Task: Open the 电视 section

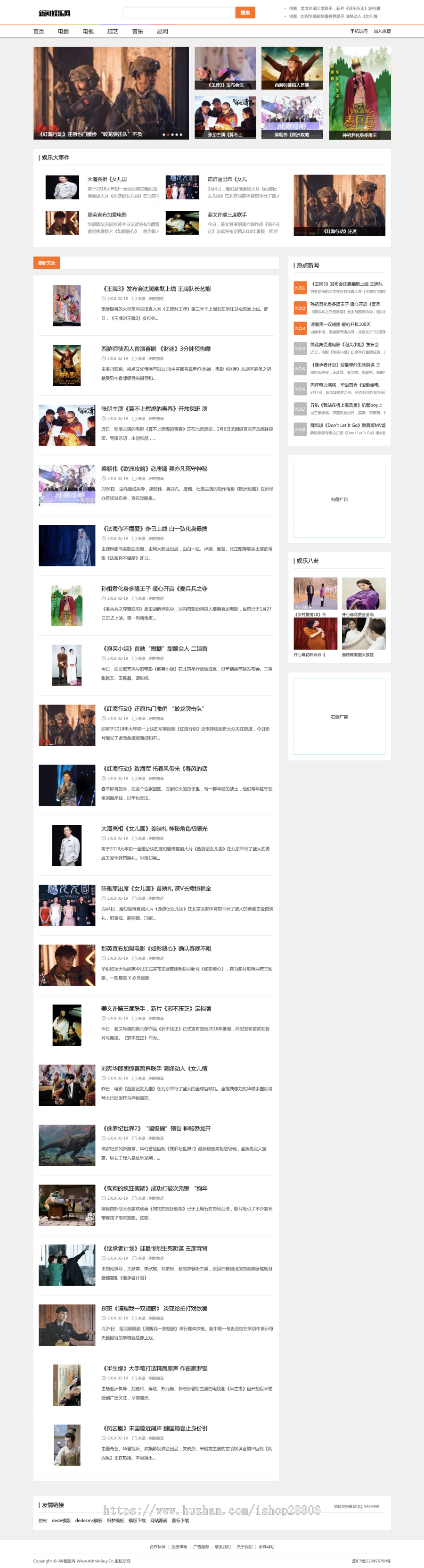Action: pos(88,32)
